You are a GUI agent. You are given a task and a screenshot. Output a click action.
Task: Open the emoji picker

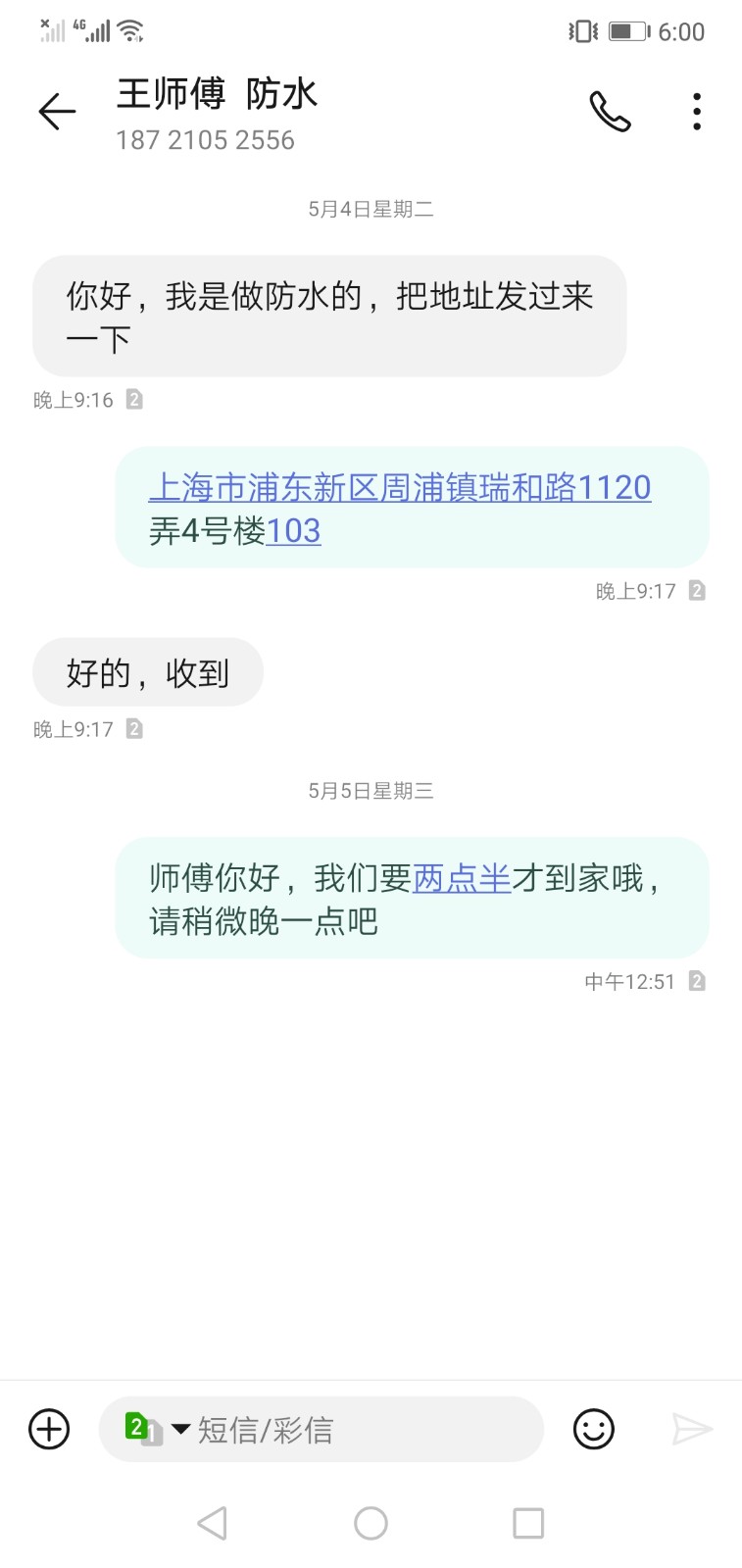click(x=593, y=1429)
